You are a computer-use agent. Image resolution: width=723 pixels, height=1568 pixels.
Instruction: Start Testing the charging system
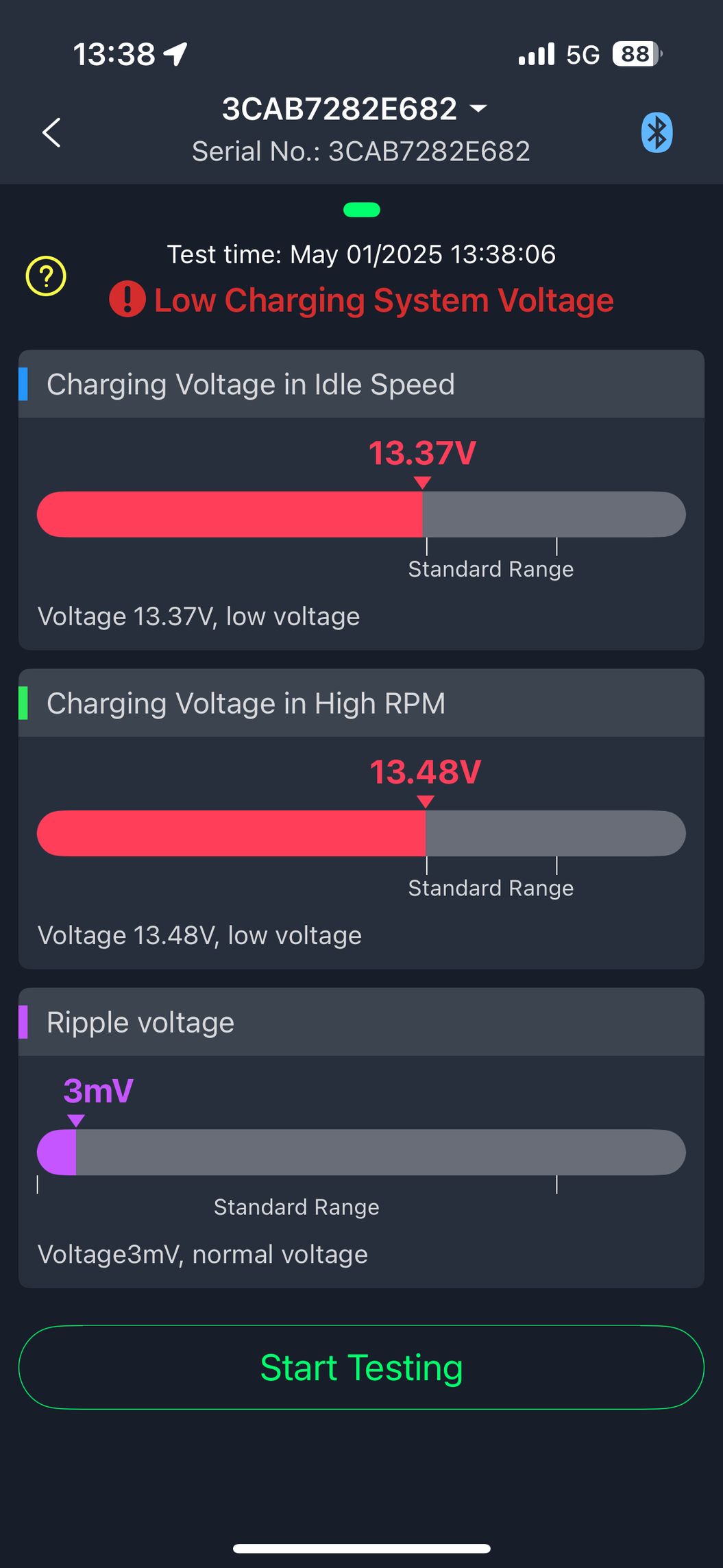tap(361, 1368)
